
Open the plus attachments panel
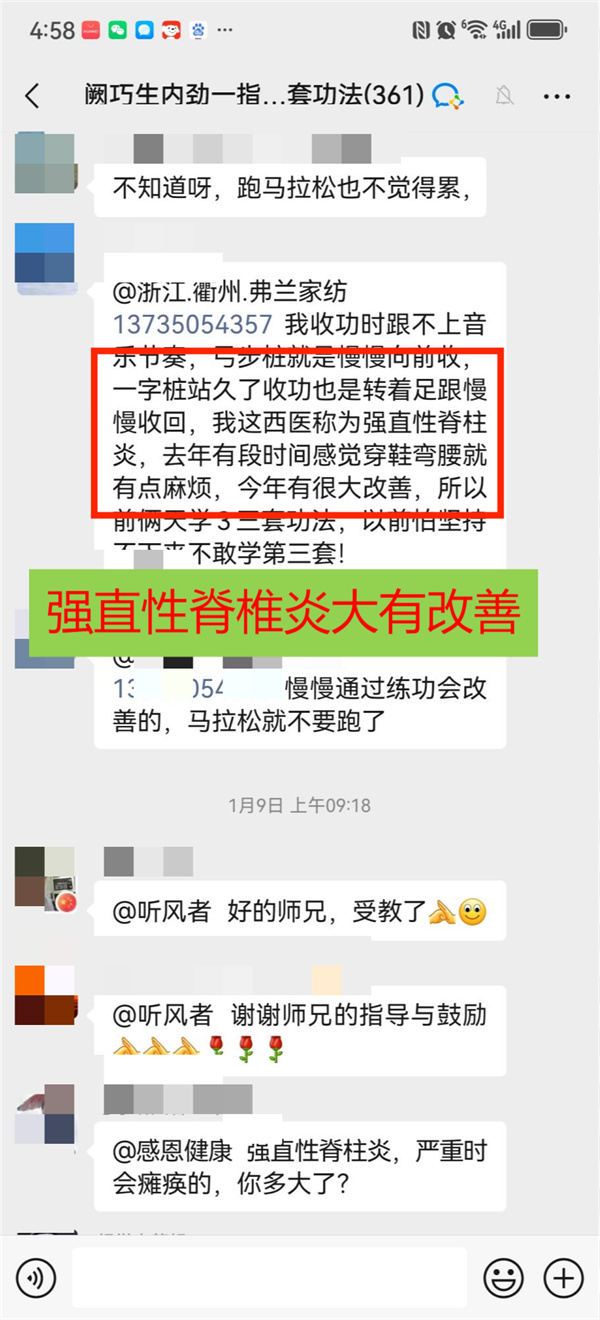562,1277
